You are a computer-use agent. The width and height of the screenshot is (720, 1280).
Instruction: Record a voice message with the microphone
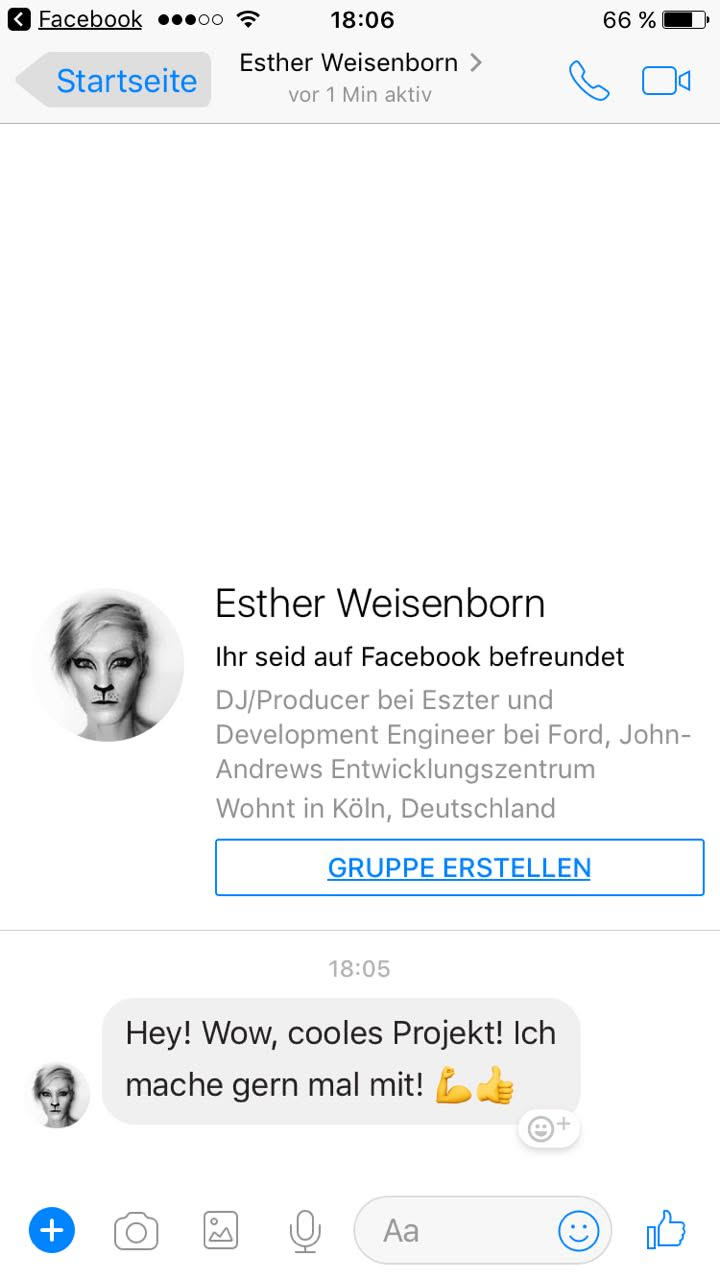point(305,1231)
